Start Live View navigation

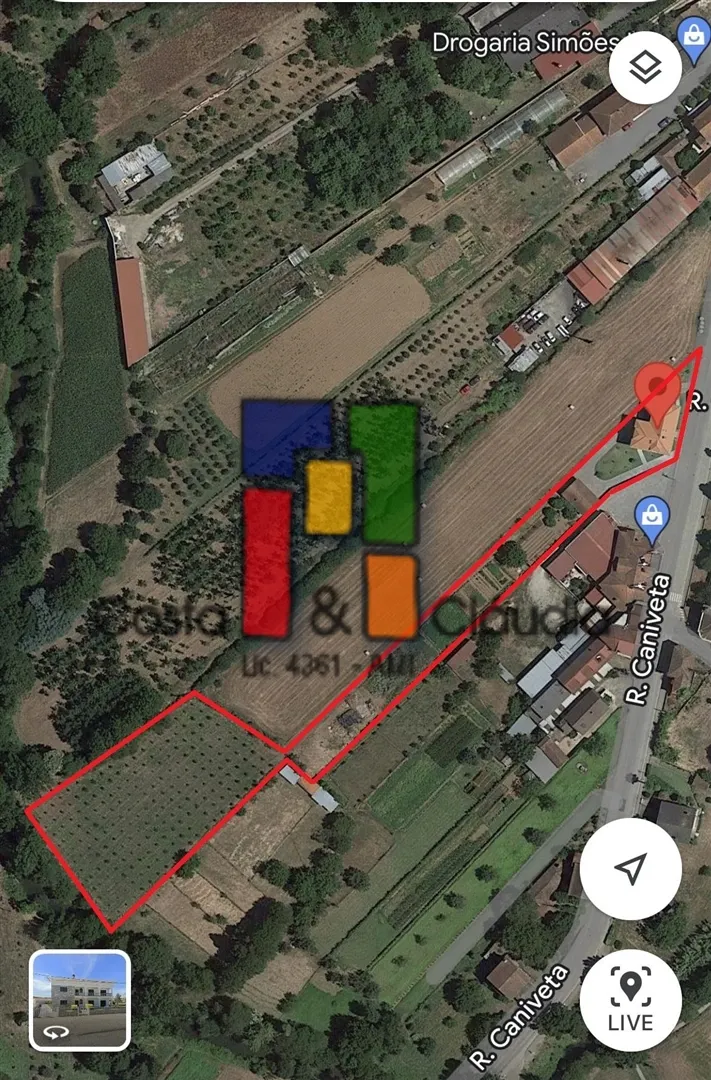(x=630, y=999)
